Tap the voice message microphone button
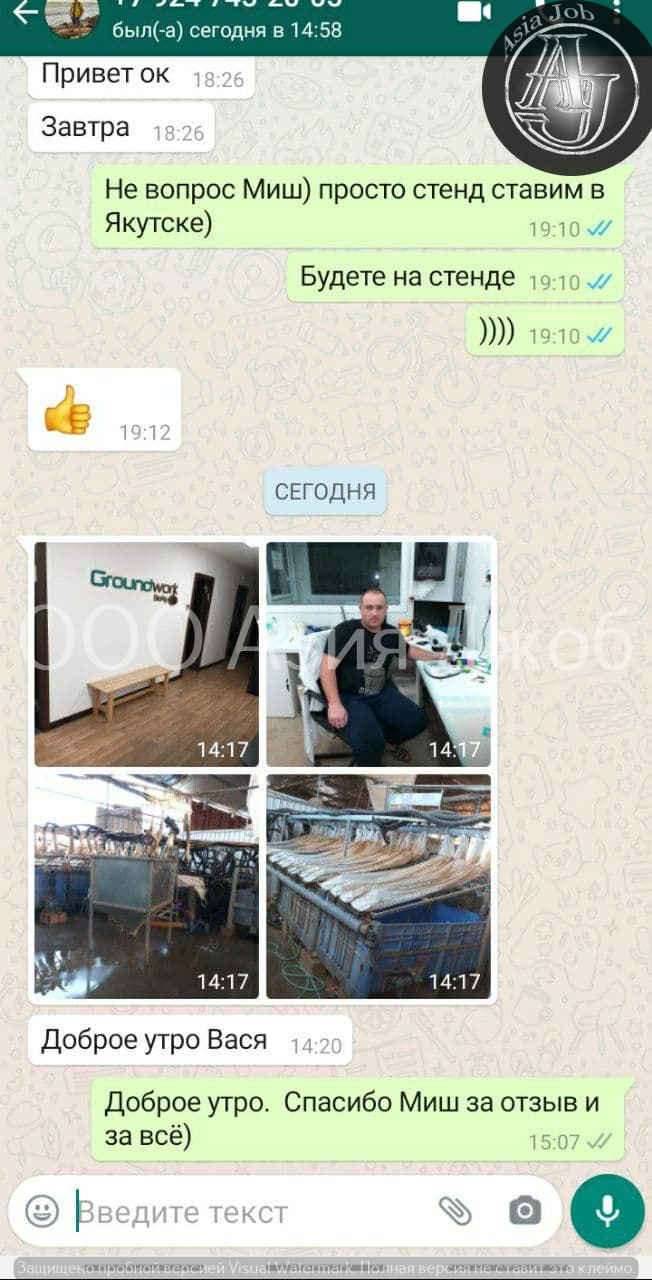The width and height of the screenshot is (652, 1280). (x=607, y=1211)
